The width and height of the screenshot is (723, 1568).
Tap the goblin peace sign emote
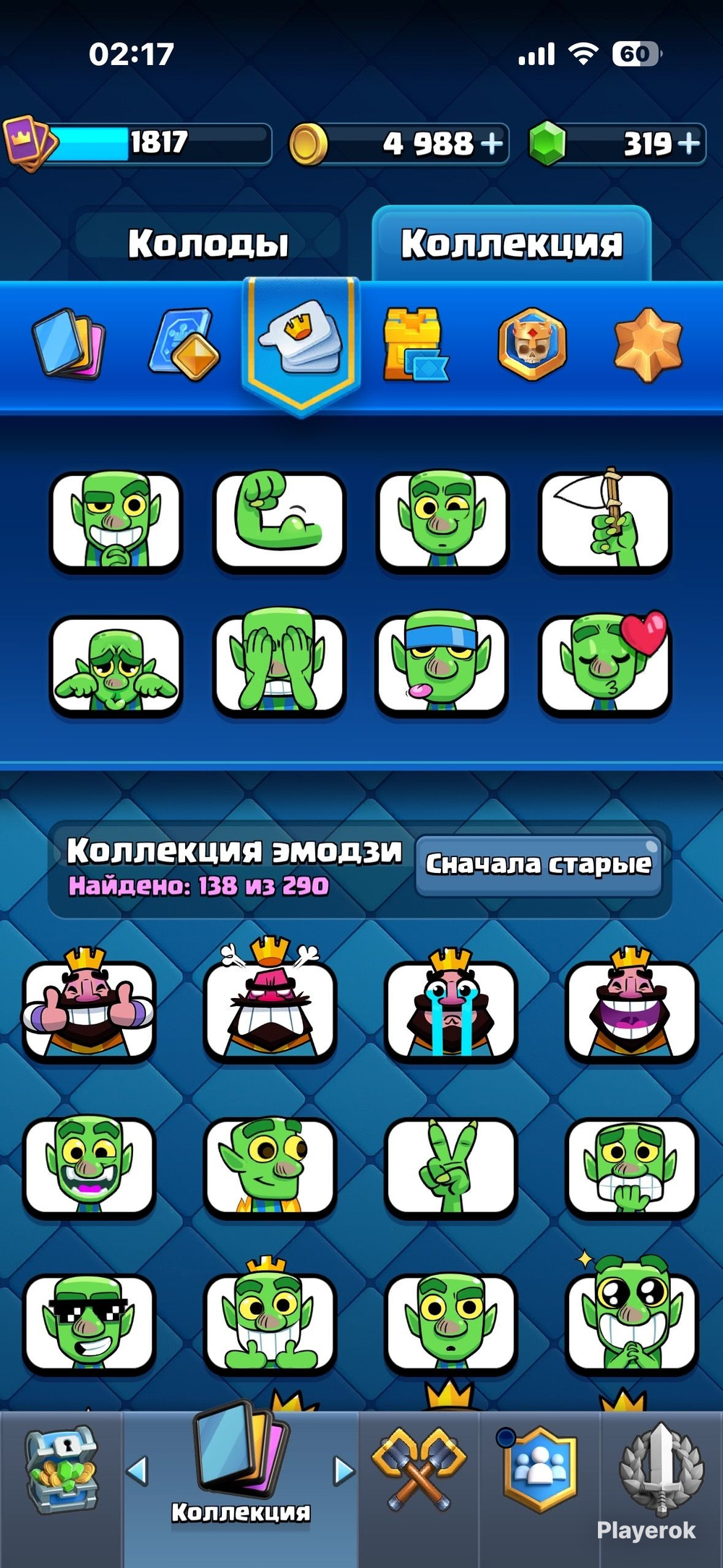pyautogui.click(x=451, y=1166)
